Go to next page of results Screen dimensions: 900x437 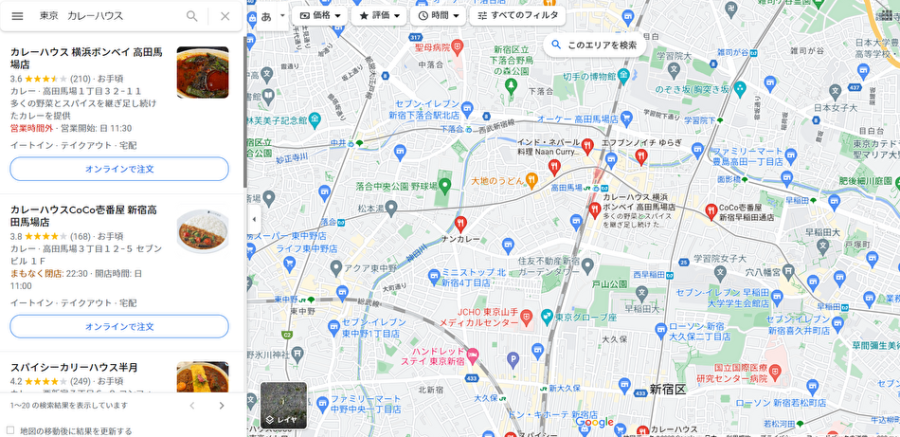(222, 405)
